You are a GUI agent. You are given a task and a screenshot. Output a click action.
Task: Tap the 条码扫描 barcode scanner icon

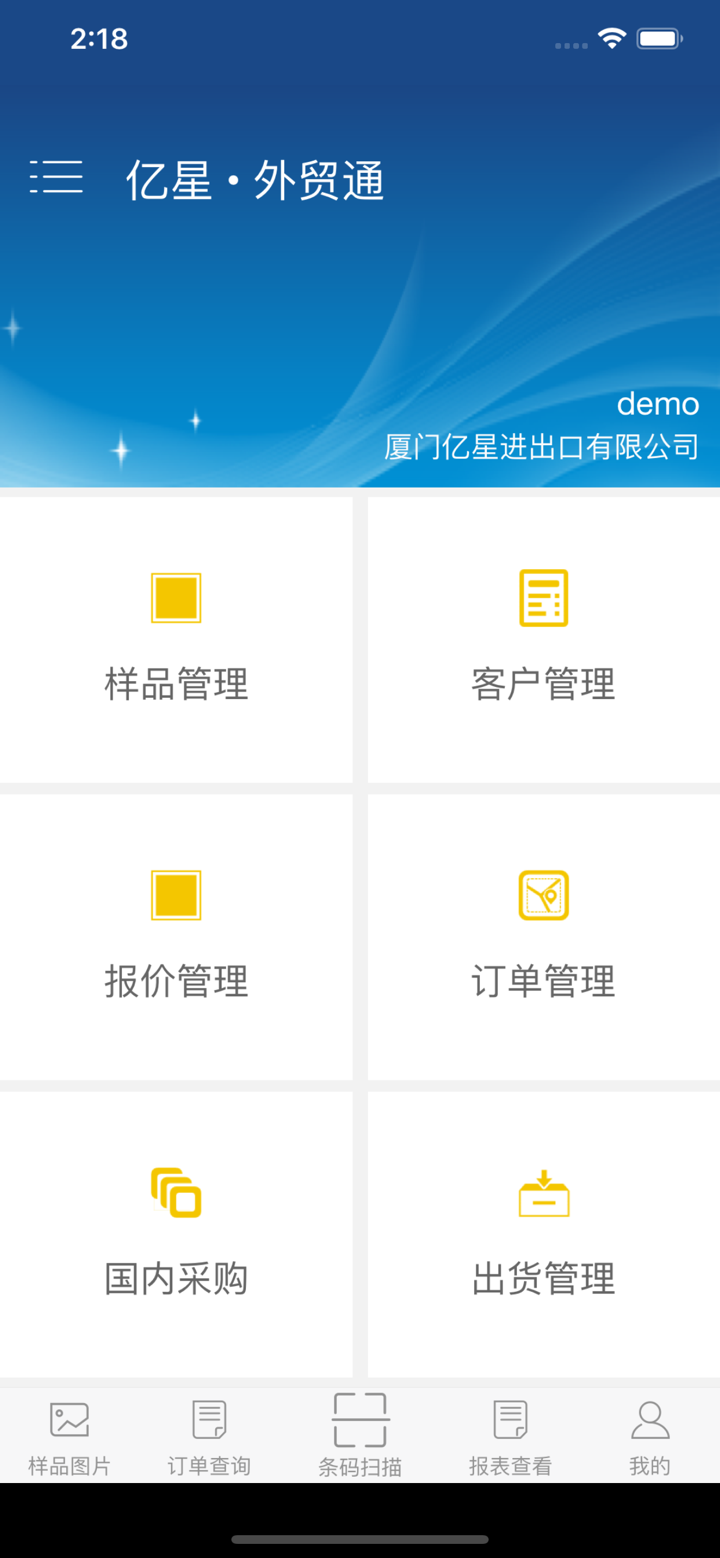[360, 1419]
